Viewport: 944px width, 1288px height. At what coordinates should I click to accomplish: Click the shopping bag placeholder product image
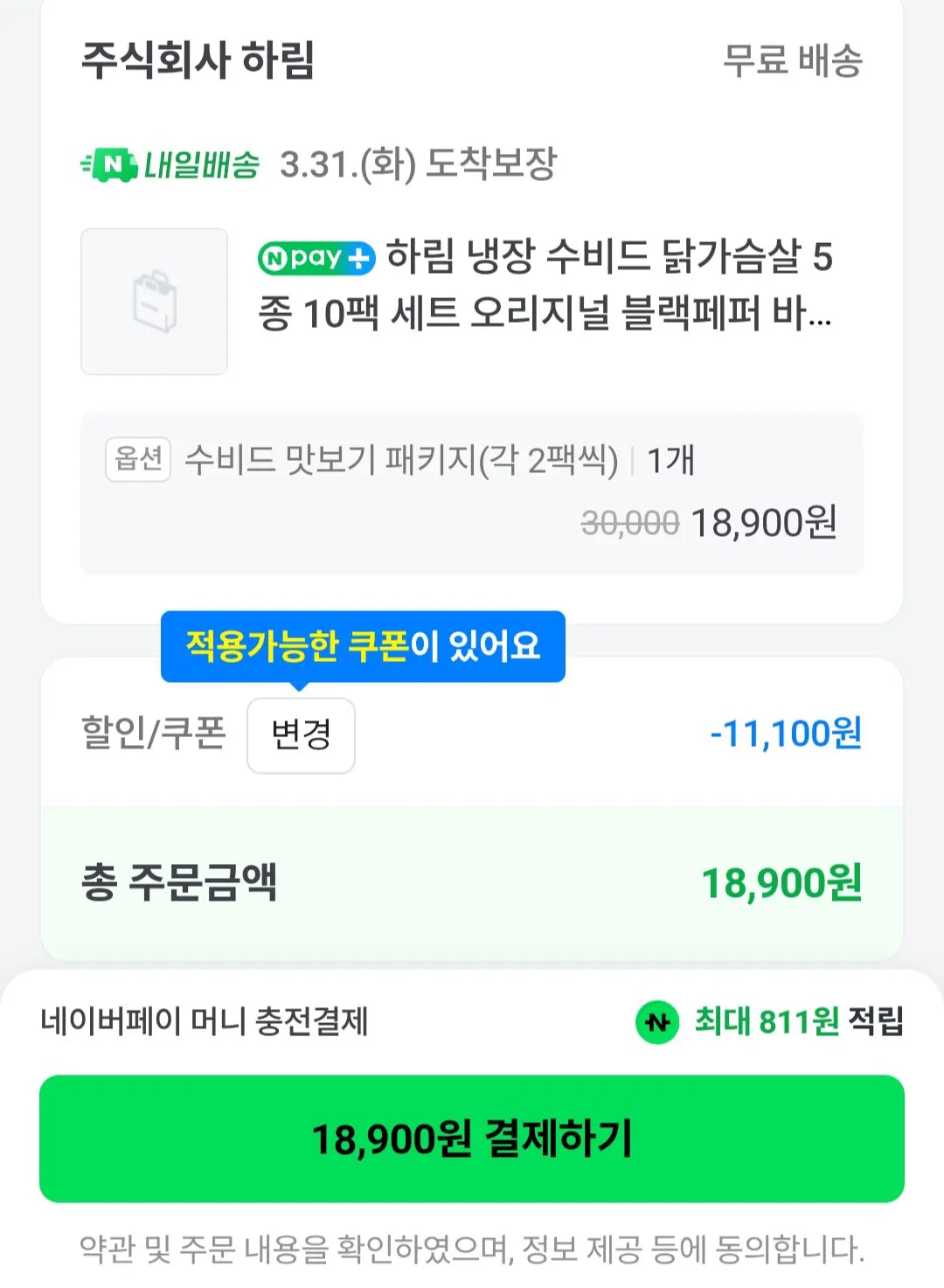point(154,301)
